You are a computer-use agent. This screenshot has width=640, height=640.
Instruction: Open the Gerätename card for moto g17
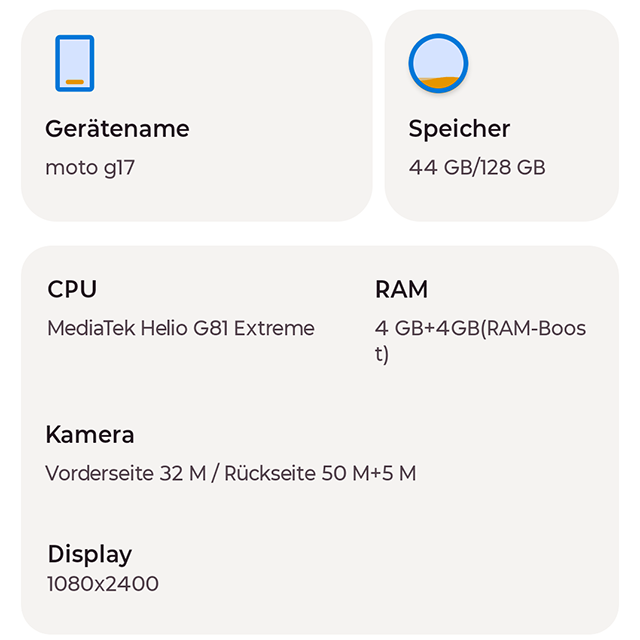pos(196,115)
